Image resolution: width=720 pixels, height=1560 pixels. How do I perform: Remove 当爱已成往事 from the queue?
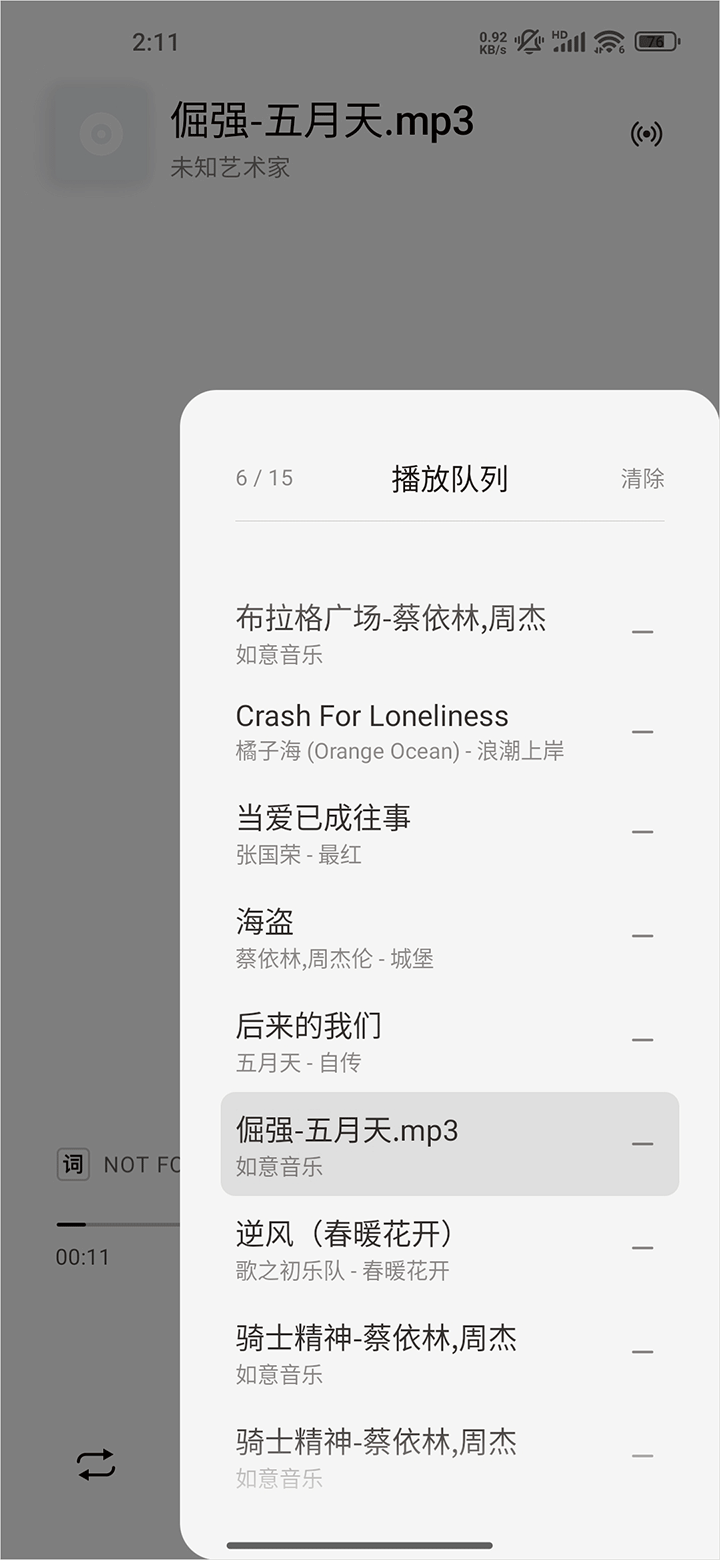[642, 832]
